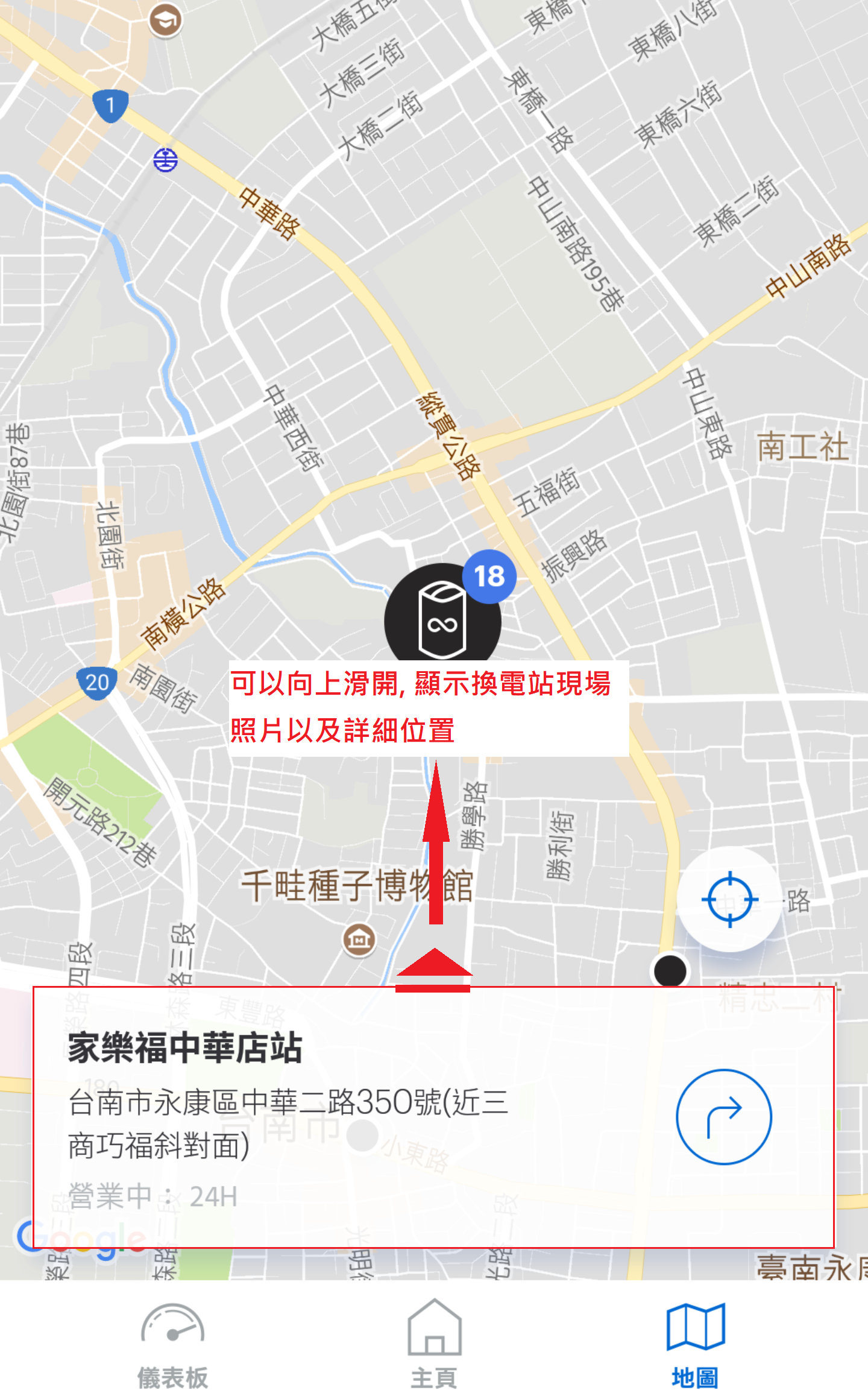This screenshot has width=868, height=1396.
Task: Tap the small black station dot marker
Action: tap(670, 971)
